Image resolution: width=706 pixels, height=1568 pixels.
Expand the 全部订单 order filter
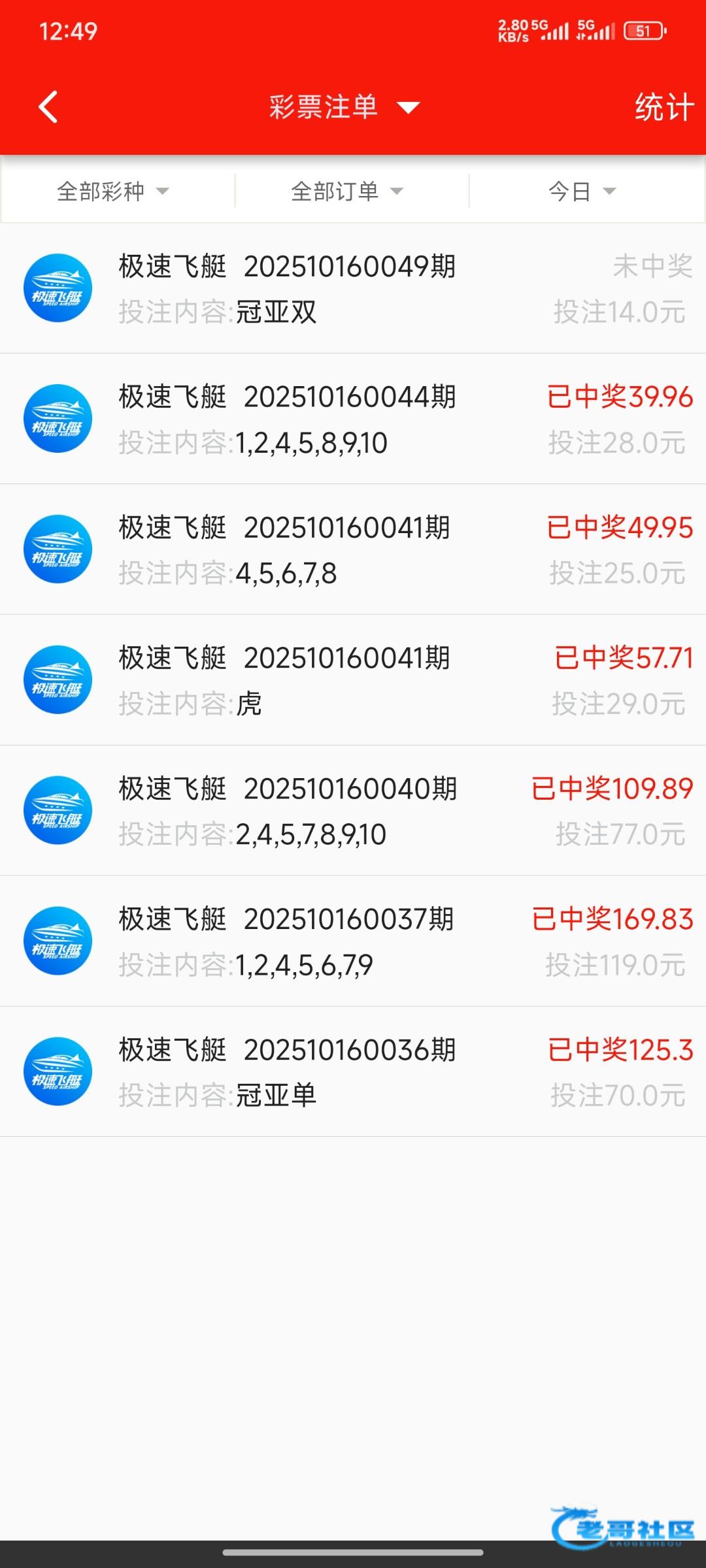click(347, 191)
